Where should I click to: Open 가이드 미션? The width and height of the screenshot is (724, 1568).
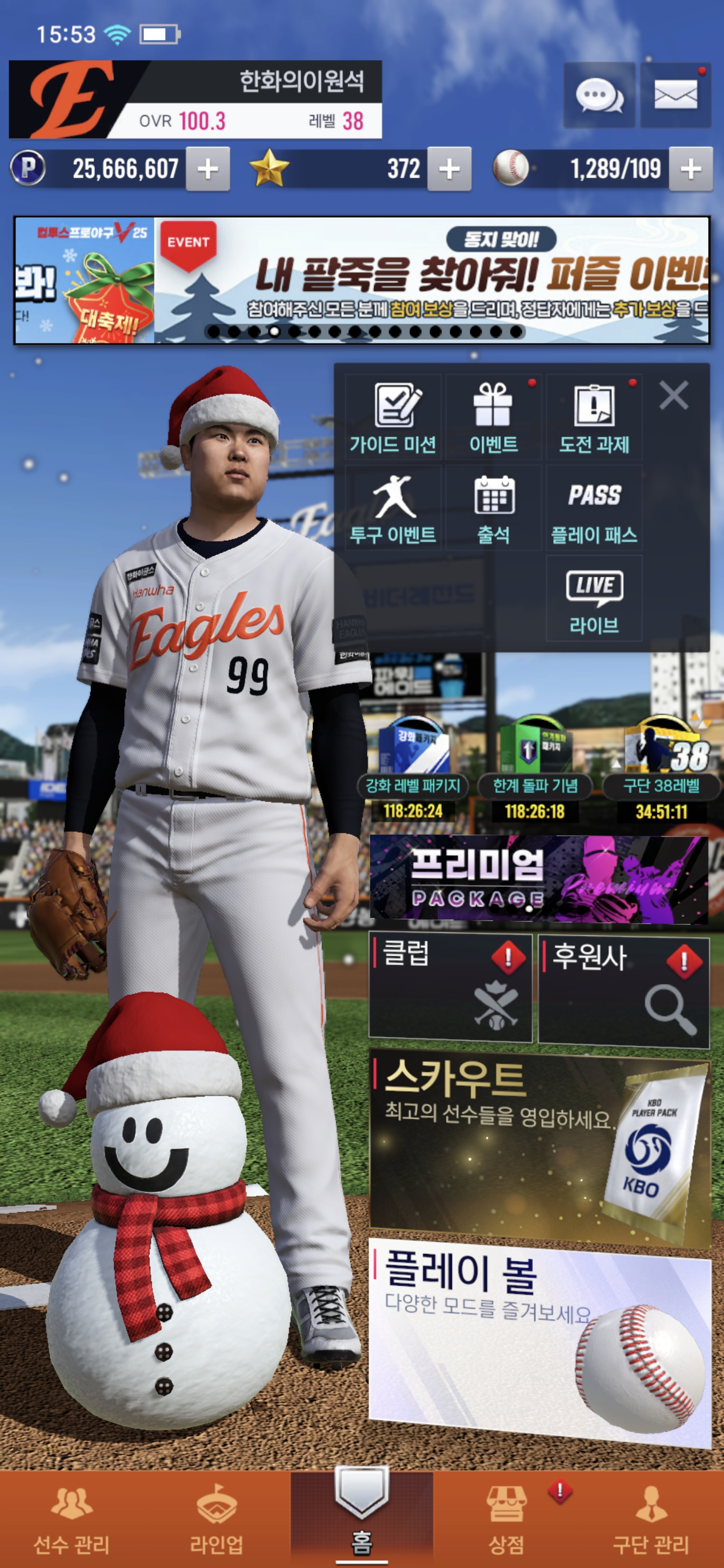(x=393, y=418)
